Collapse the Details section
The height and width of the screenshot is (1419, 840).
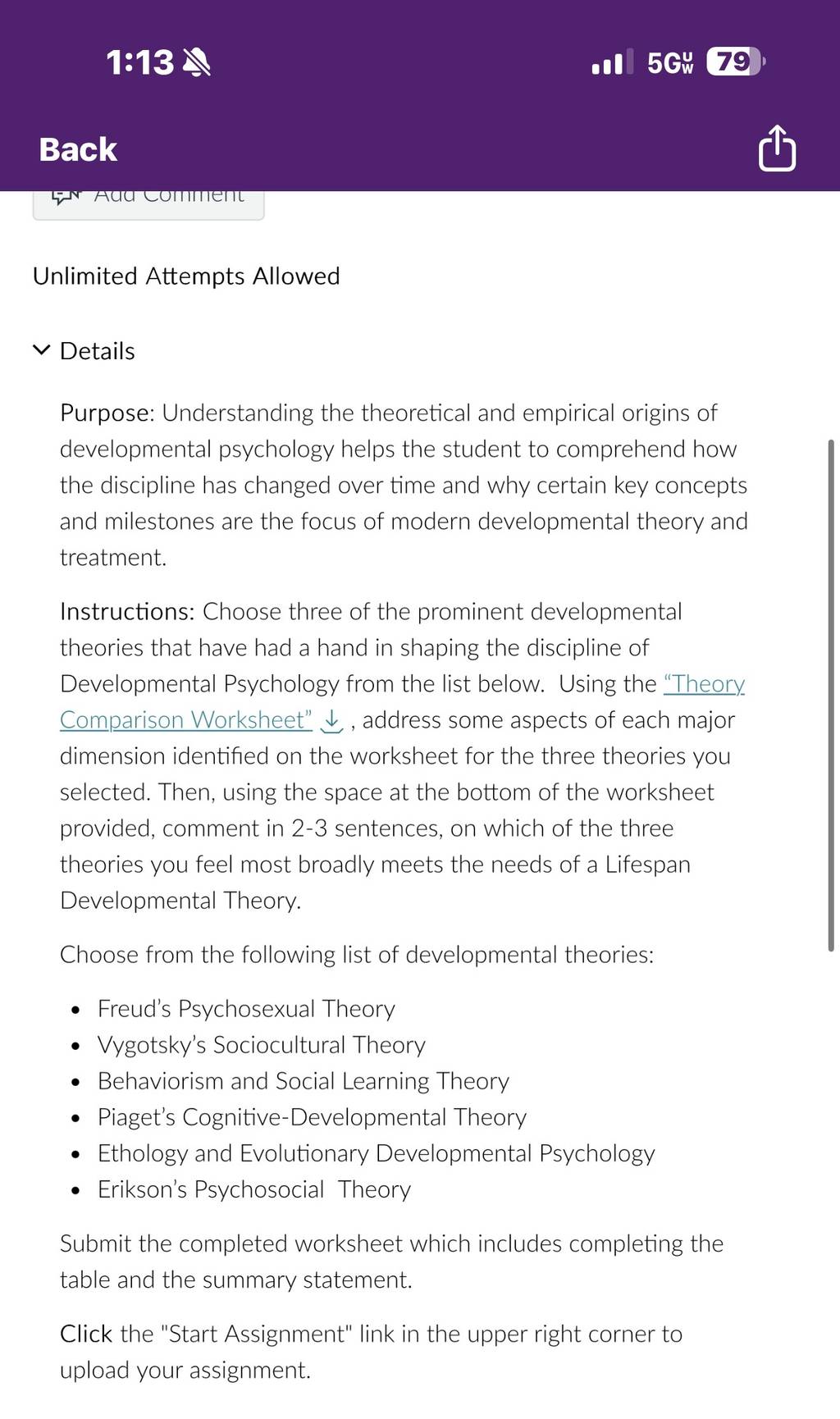click(x=84, y=351)
